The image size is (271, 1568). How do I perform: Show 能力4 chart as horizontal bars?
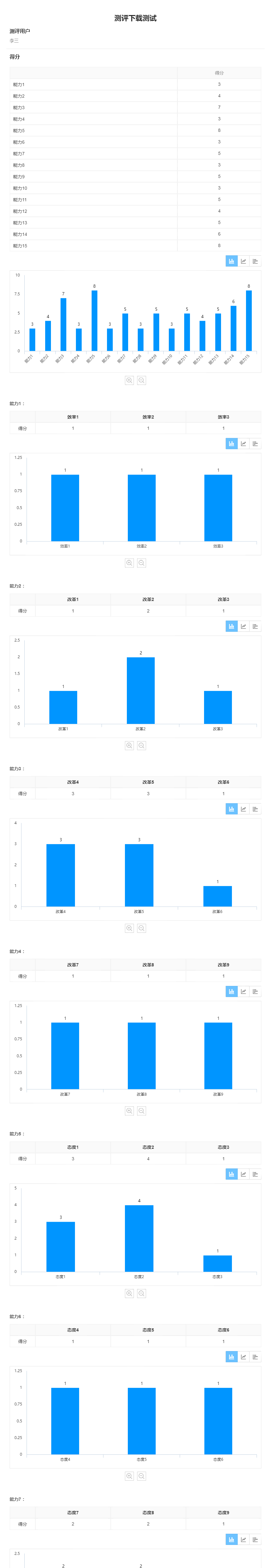tap(255, 992)
